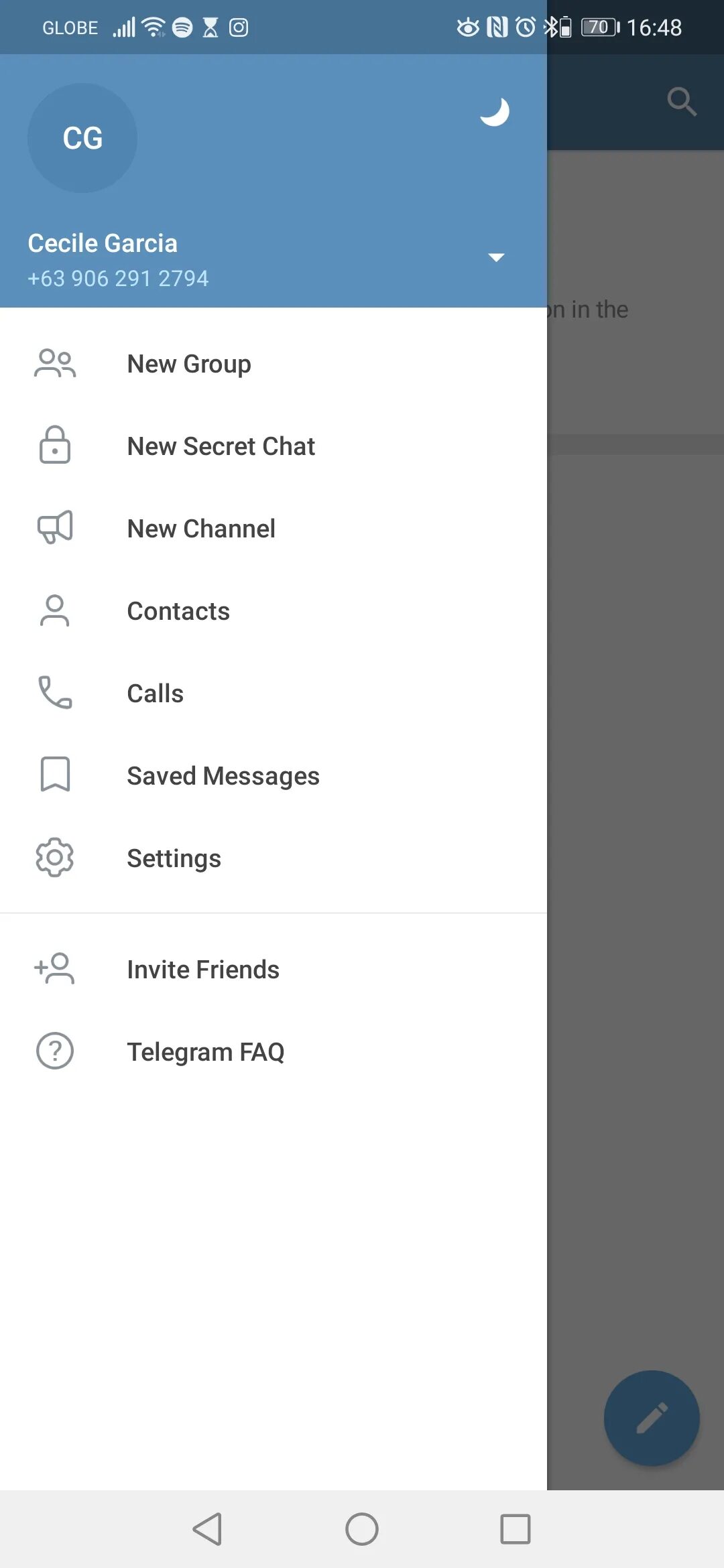Go to the home screen

point(362,1529)
